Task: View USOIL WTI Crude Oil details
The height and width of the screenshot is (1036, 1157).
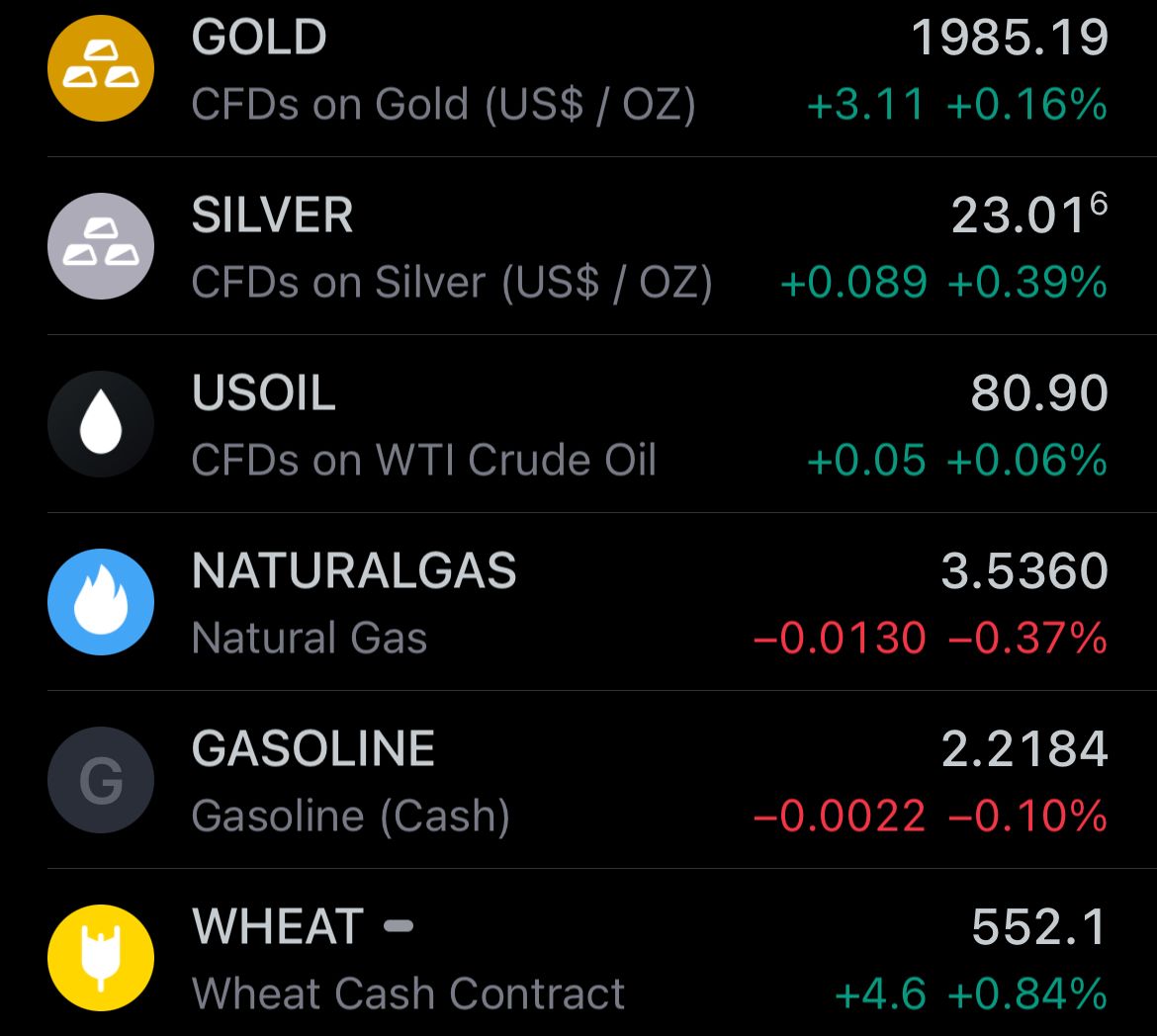Action: tap(578, 425)
